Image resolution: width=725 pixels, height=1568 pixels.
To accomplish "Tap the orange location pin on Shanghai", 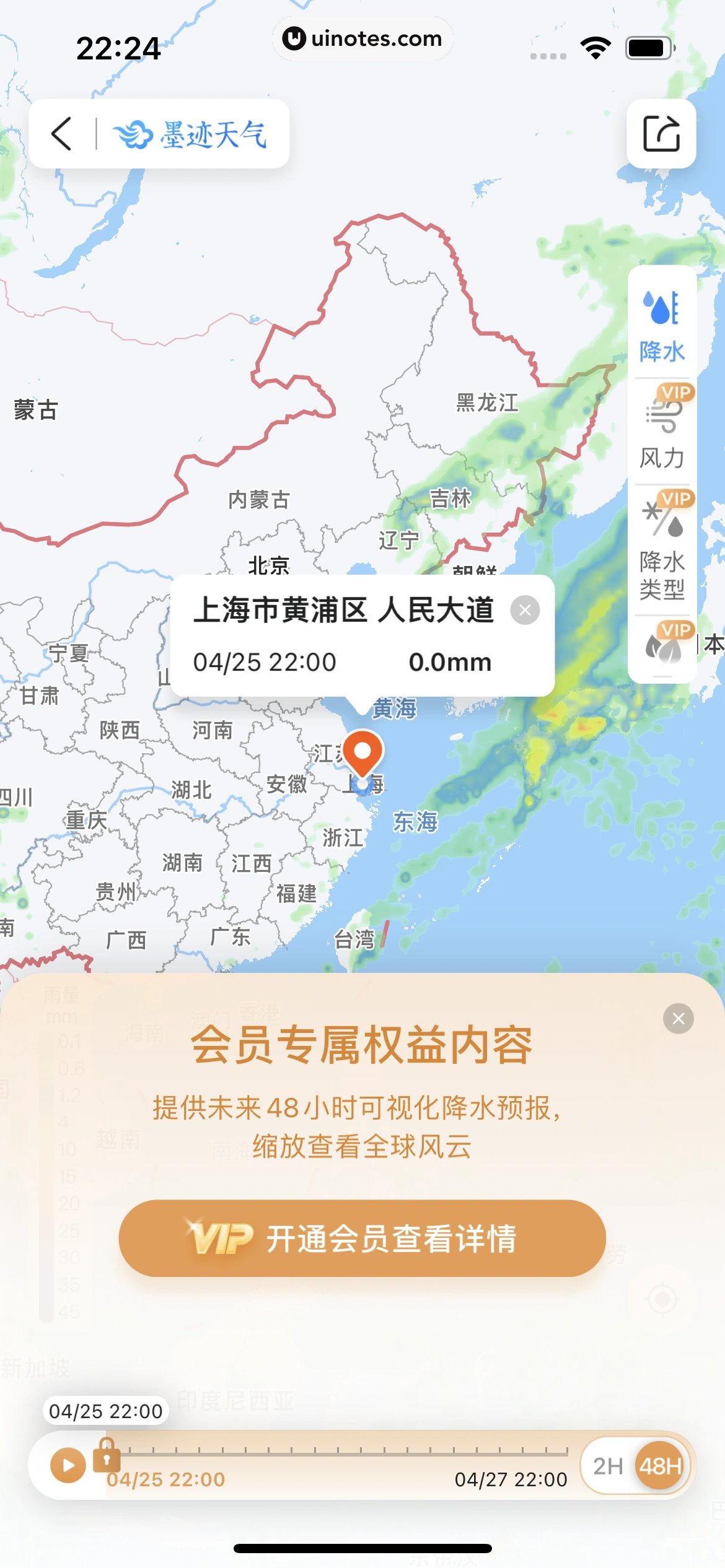I will coord(362,752).
